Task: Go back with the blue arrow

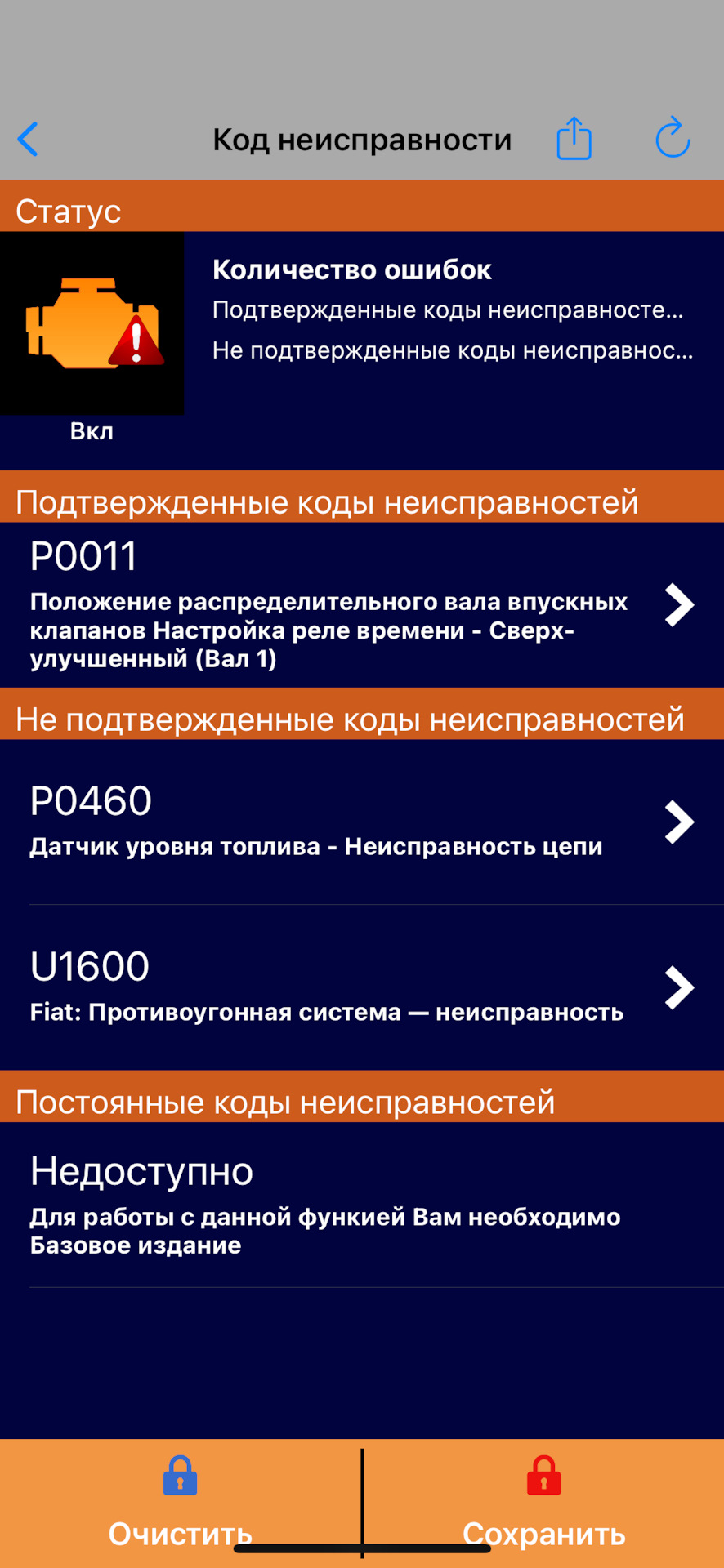Action: click(28, 140)
